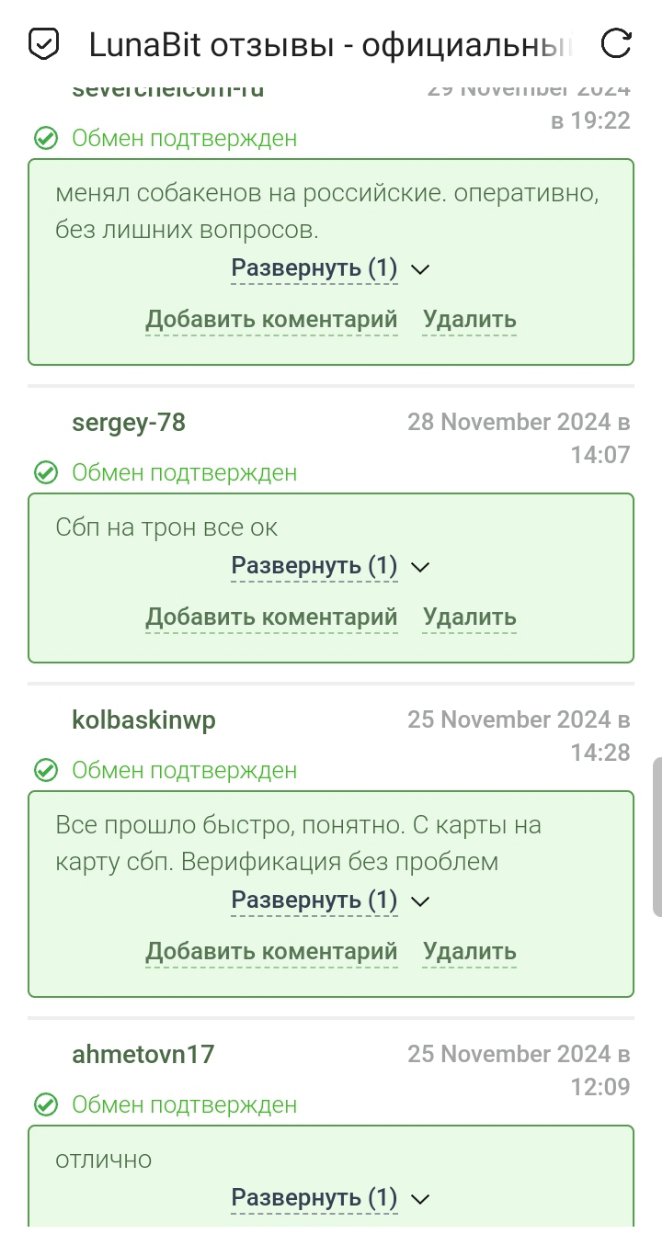Add comment to sergey-78's review
The height and width of the screenshot is (1234, 662).
pyautogui.click(x=271, y=618)
